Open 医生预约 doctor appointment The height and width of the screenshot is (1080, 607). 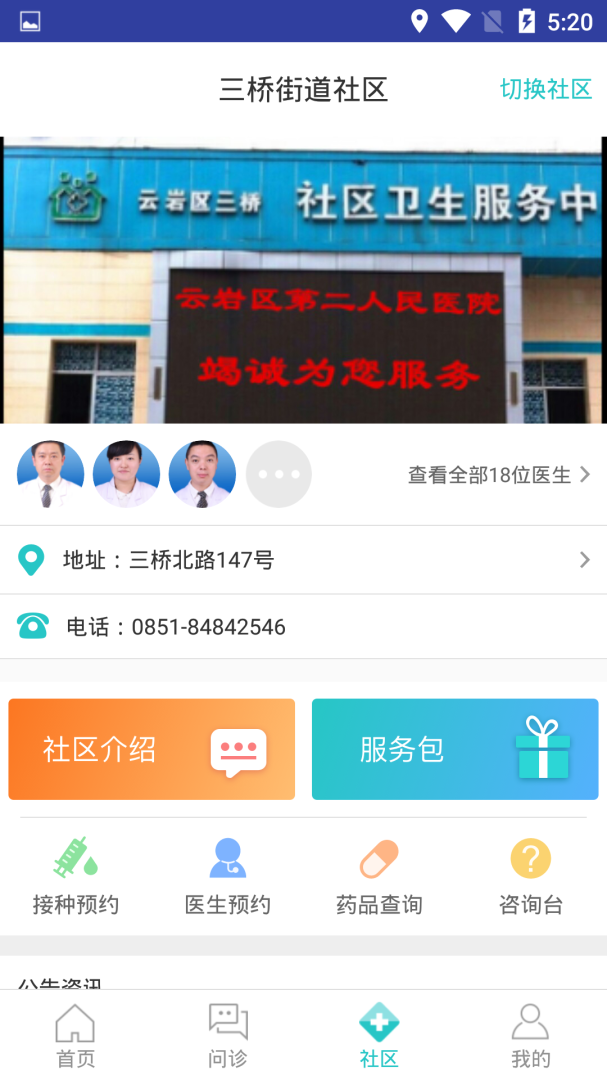[x=228, y=877]
